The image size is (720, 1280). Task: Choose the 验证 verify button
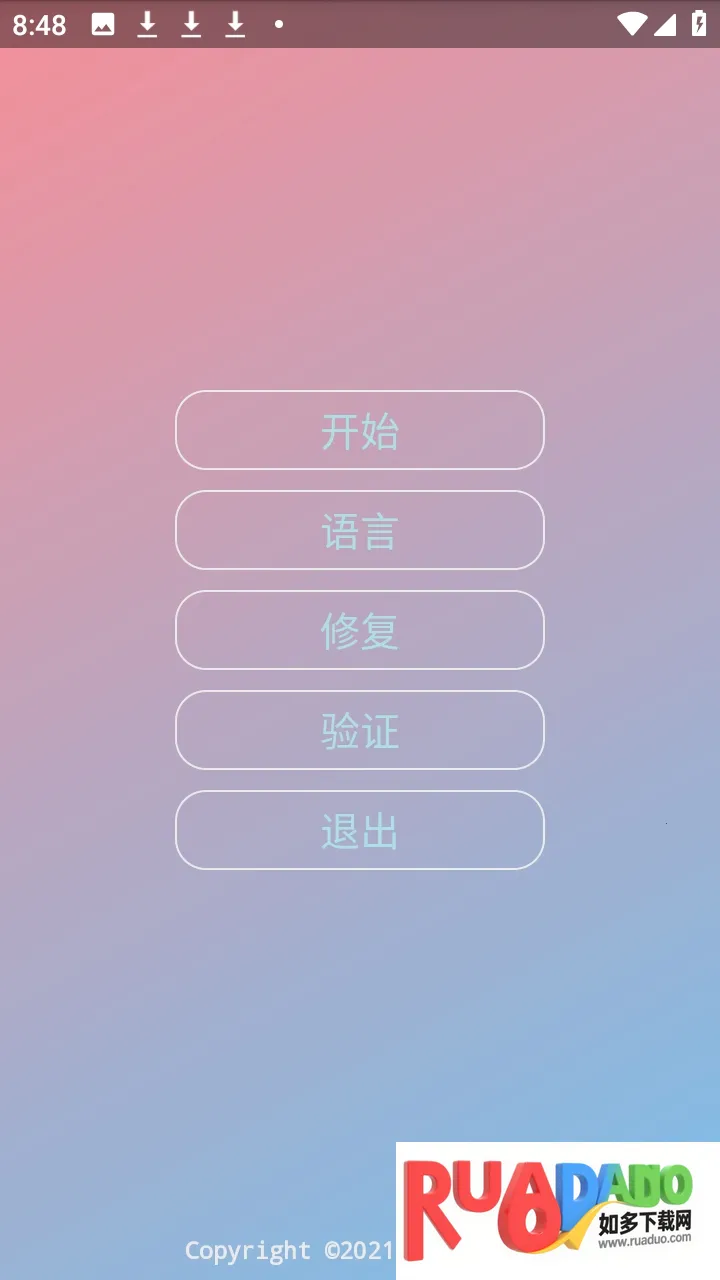pos(360,730)
